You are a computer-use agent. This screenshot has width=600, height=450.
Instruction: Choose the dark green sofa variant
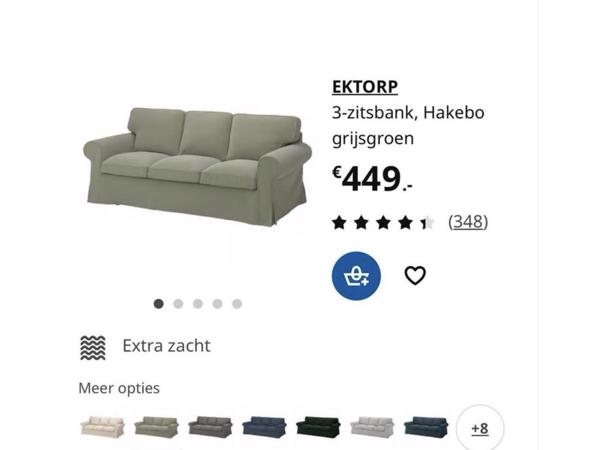(x=318, y=427)
